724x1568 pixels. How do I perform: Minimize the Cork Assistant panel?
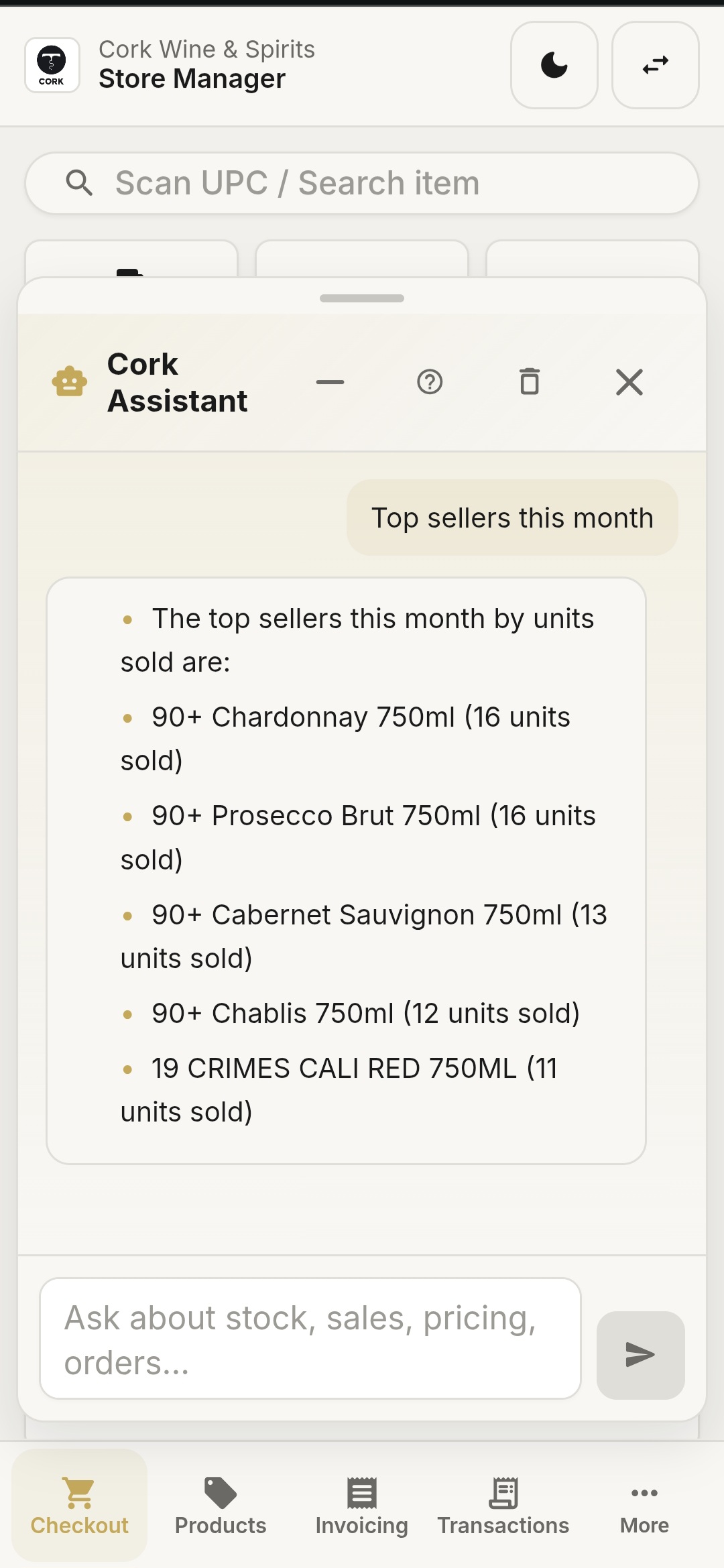pos(330,382)
